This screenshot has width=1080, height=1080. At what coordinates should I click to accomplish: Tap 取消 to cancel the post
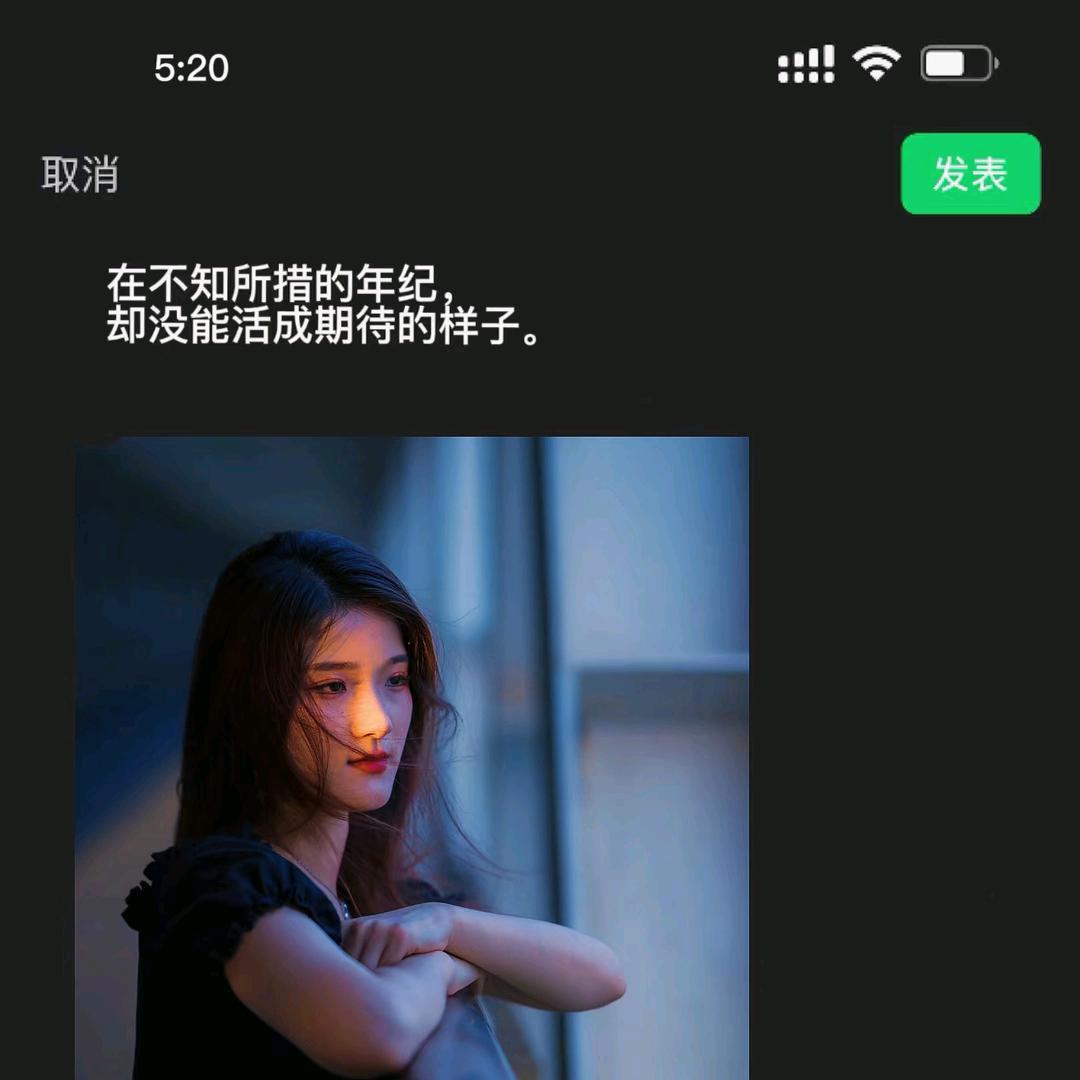click(80, 175)
